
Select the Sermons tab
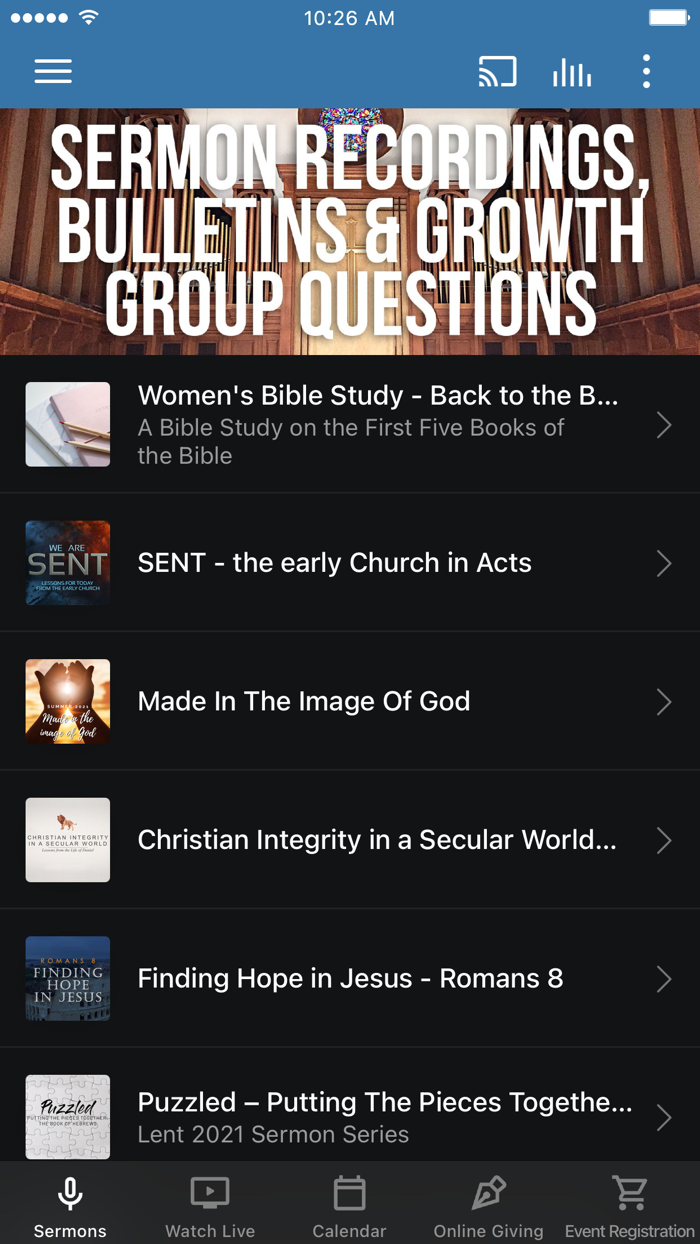tap(70, 1206)
